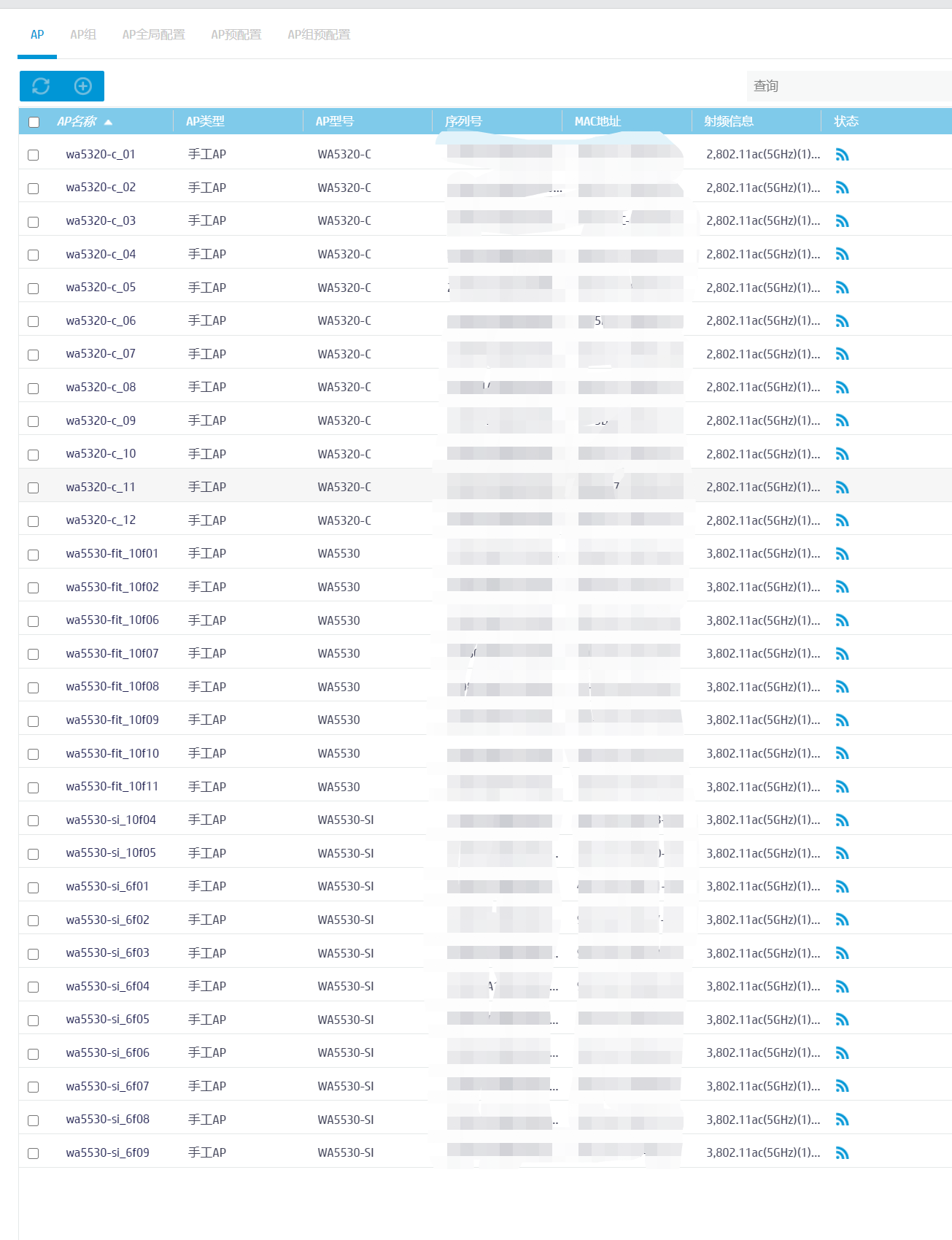This screenshot has height=1240, width=952.
Task: Check wa5530-fit_10f09 row checkbox
Action: 34,721
